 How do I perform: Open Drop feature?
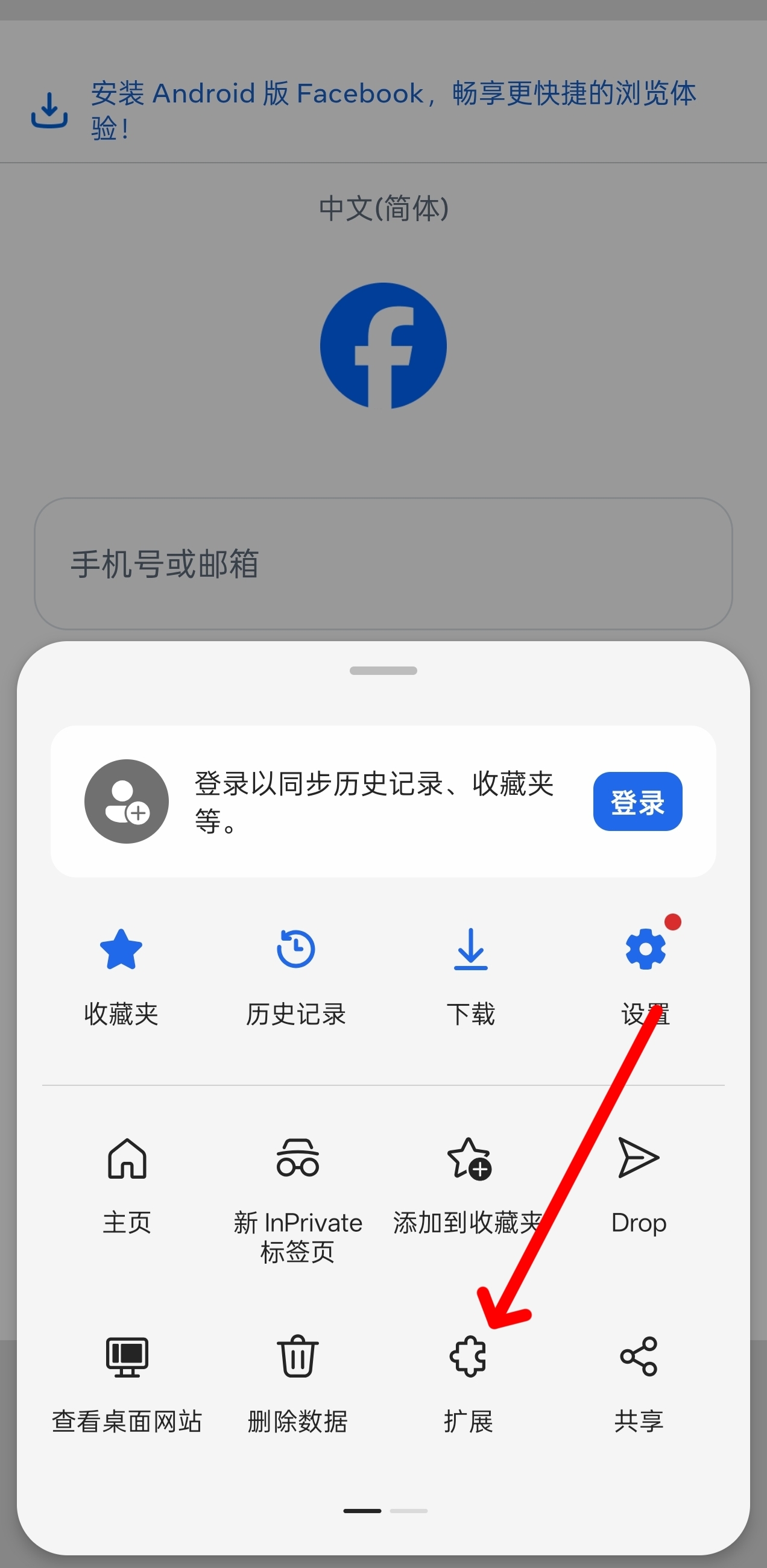[x=638, y=1184]
